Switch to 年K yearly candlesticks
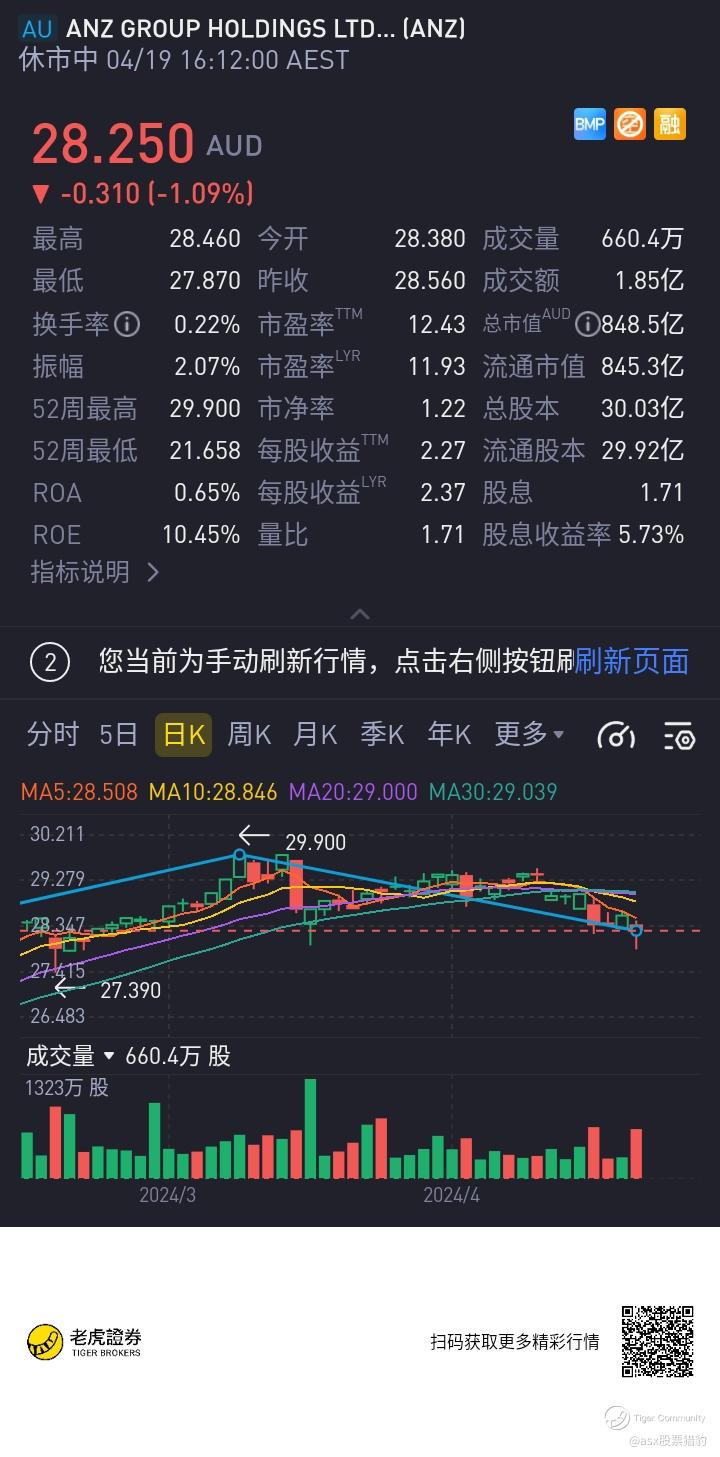This screenshot has width=720, height=1457. 449,735
